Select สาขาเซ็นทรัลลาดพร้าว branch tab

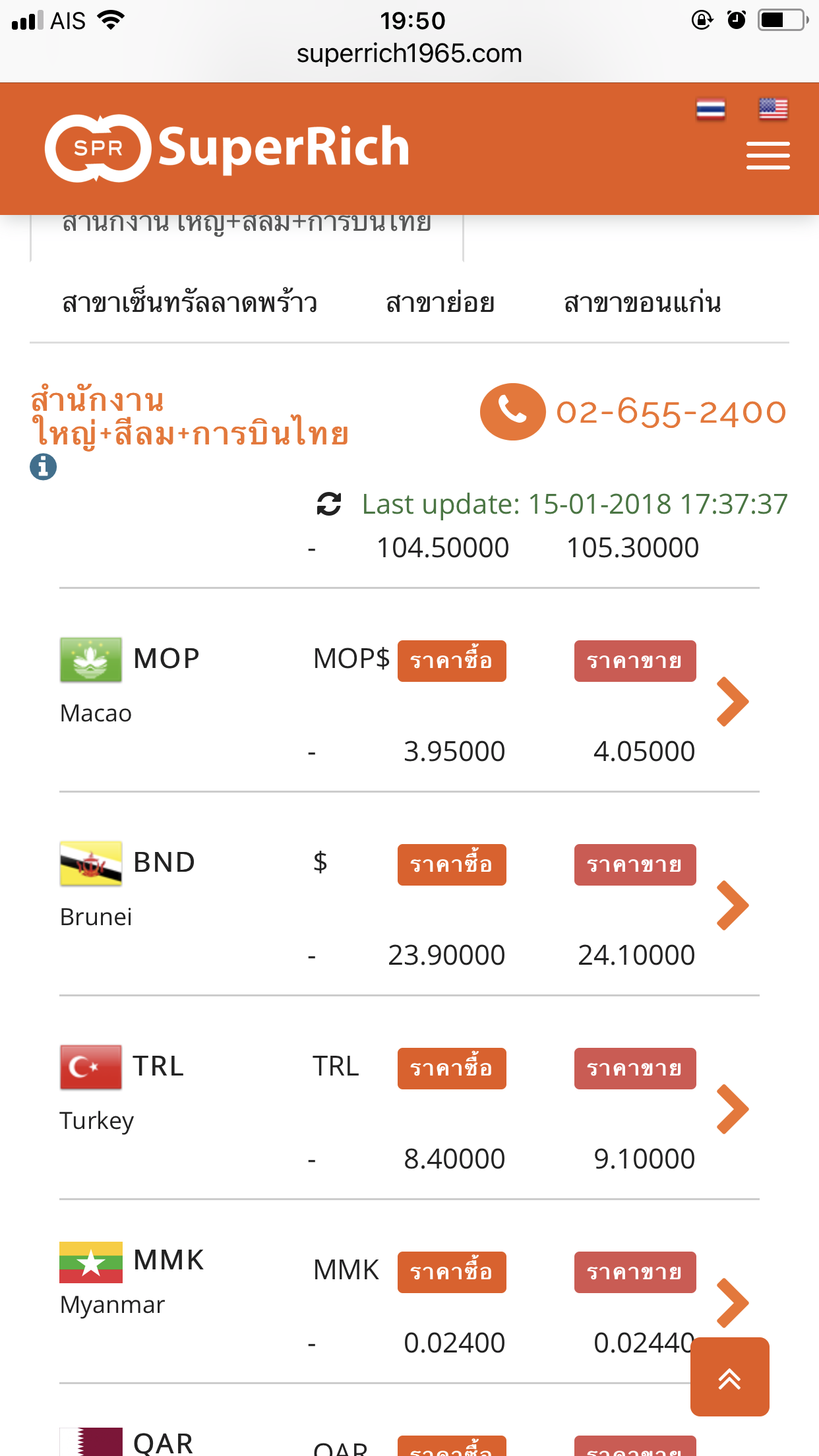tap(189, 303)
